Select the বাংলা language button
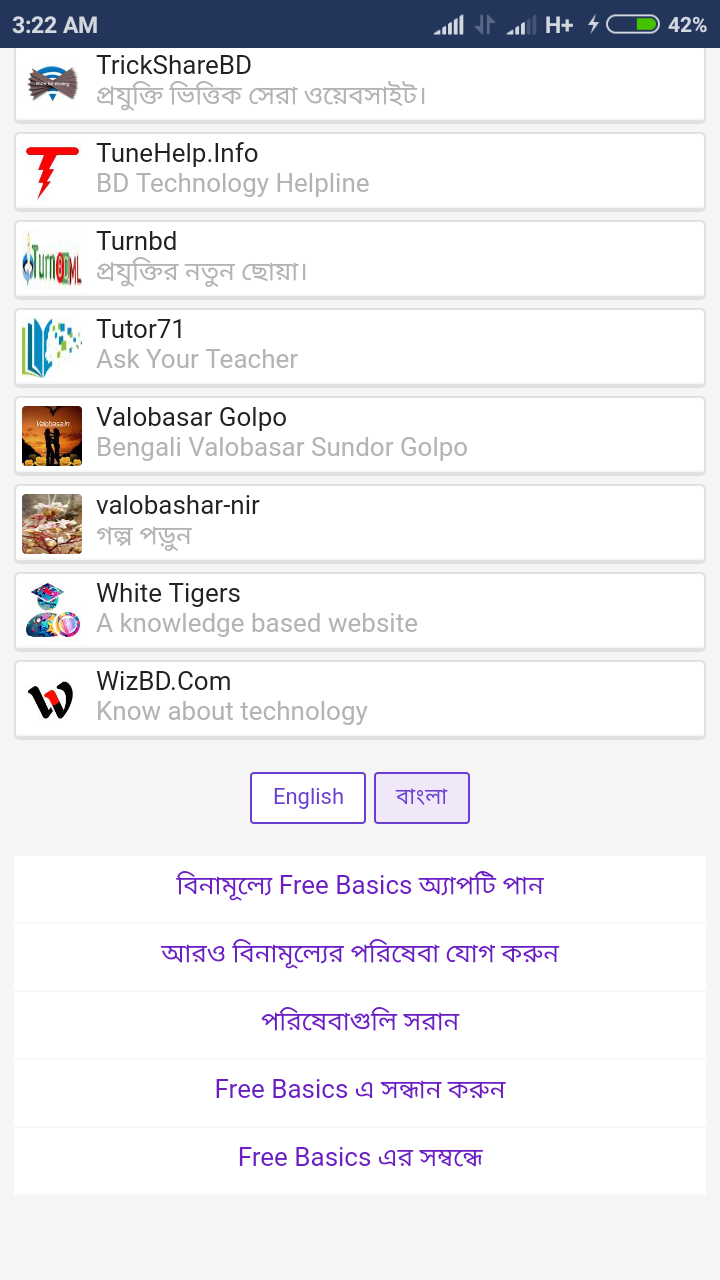The height and width of the screenshot is (1280, 720). 421,797
